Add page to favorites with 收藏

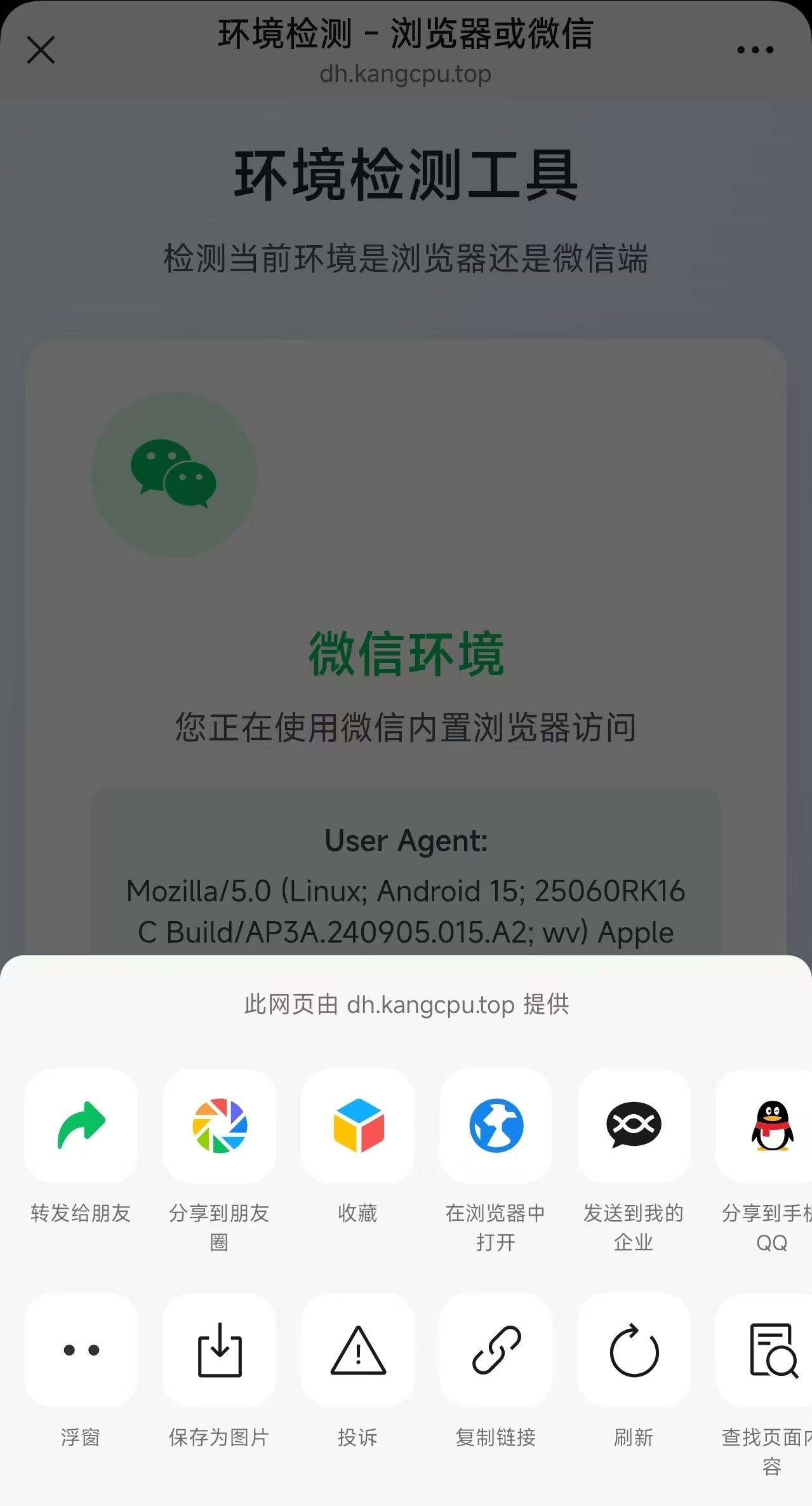(358, 1126)
